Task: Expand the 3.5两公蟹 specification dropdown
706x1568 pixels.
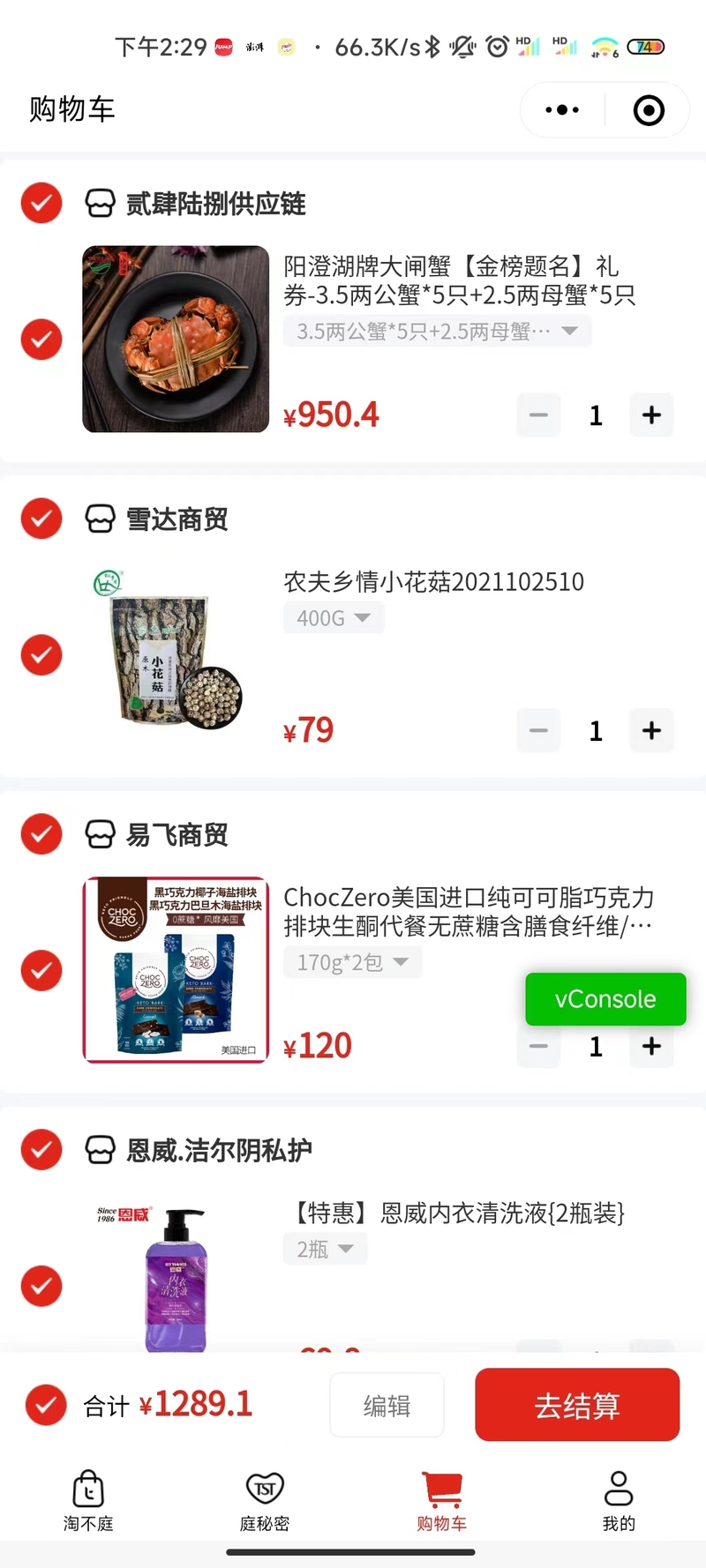Action: 437,332
